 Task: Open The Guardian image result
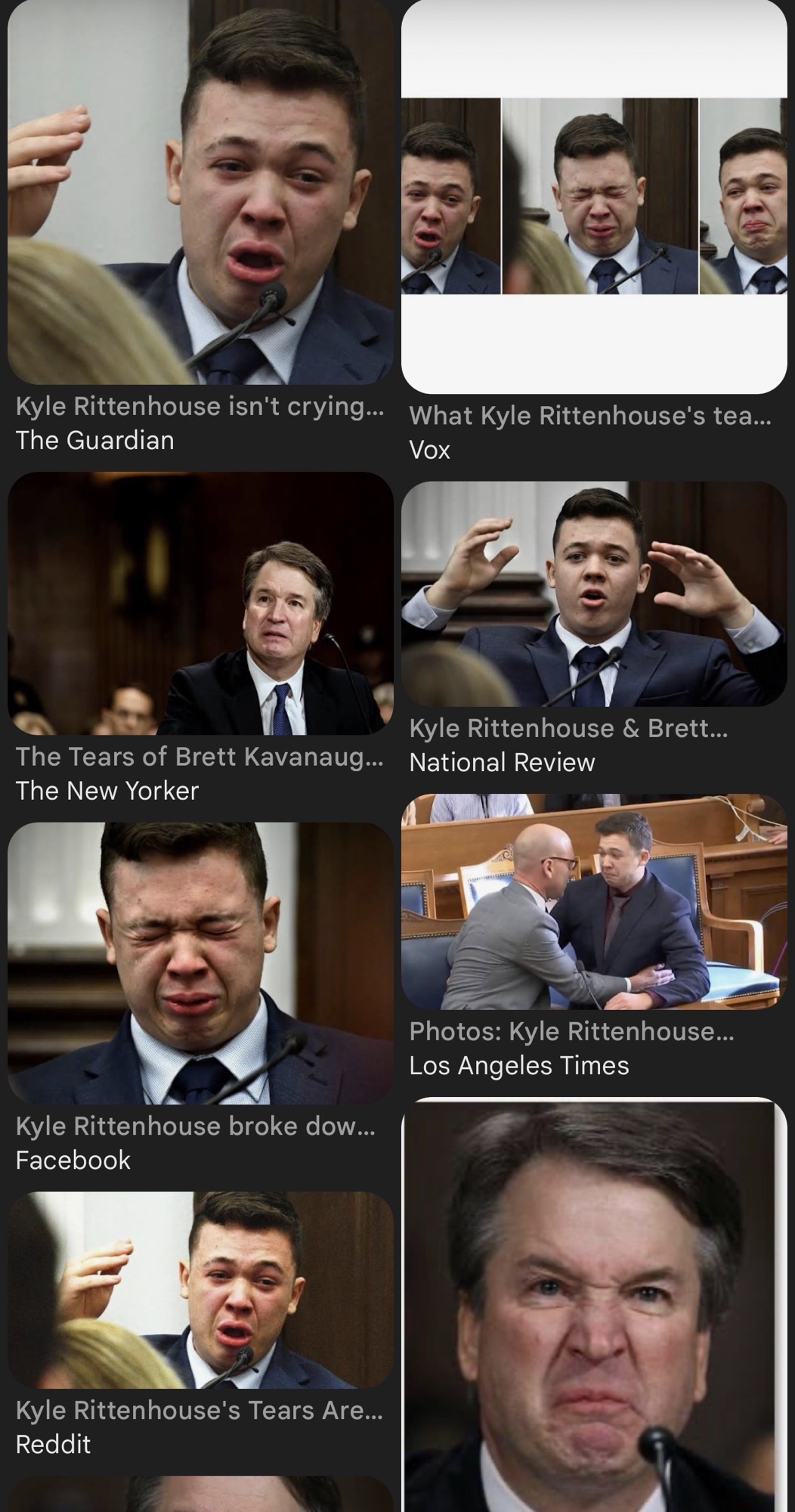[200, 193]
